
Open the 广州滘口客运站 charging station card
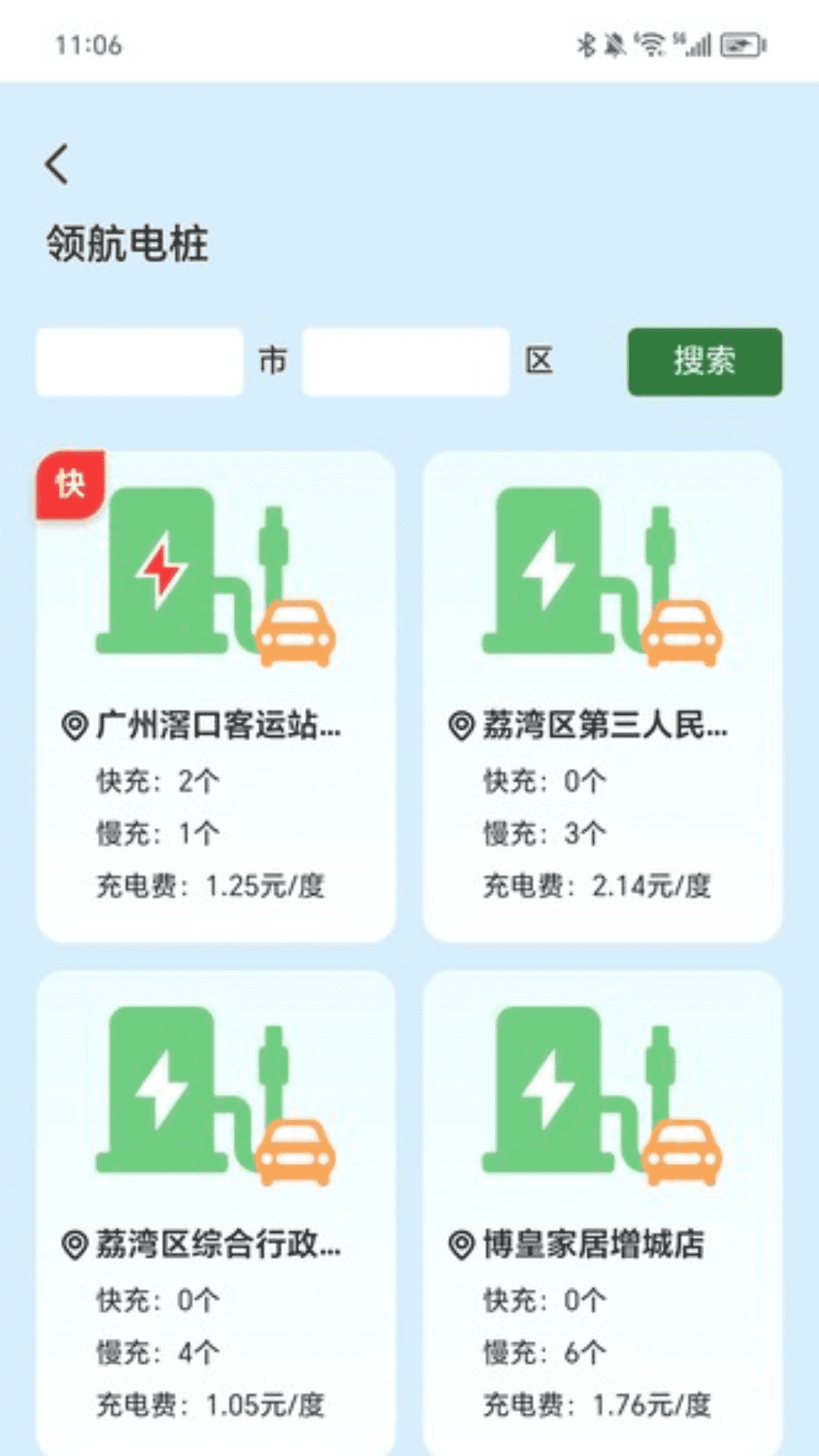tap(216, 696)
